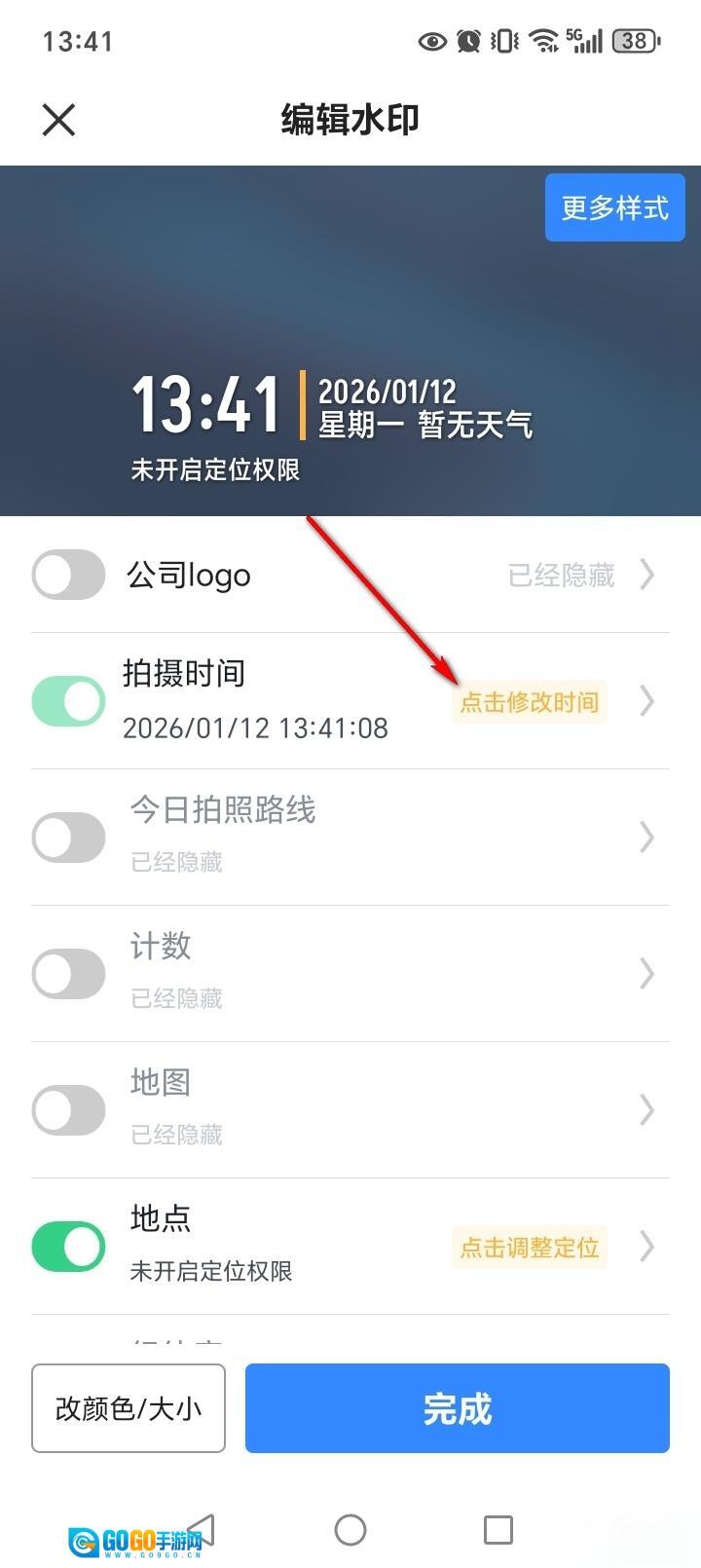This screenshot has width=701, height=1568.
Task: Open the recent apps view
Action: point(498,1530)
